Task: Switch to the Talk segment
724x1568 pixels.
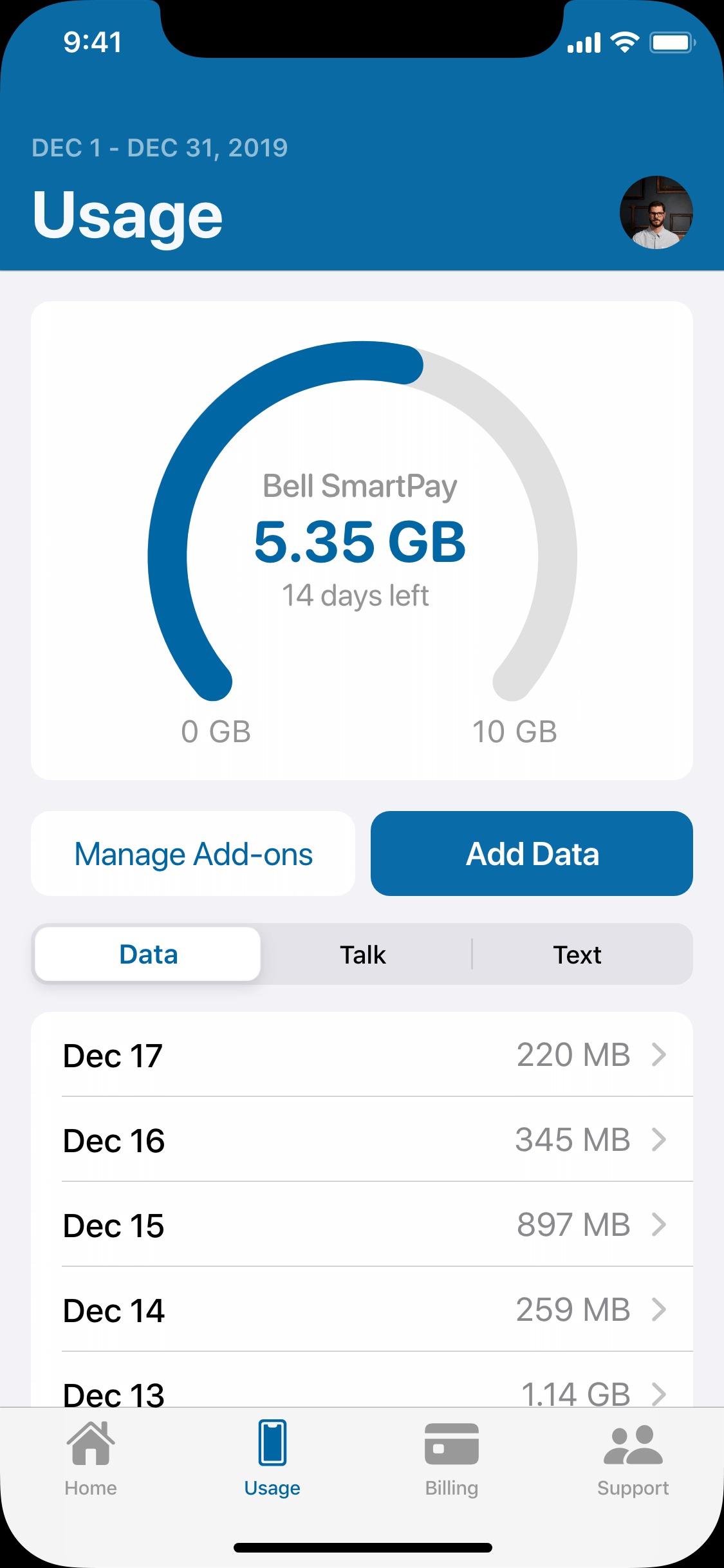Action: [363, 954]
